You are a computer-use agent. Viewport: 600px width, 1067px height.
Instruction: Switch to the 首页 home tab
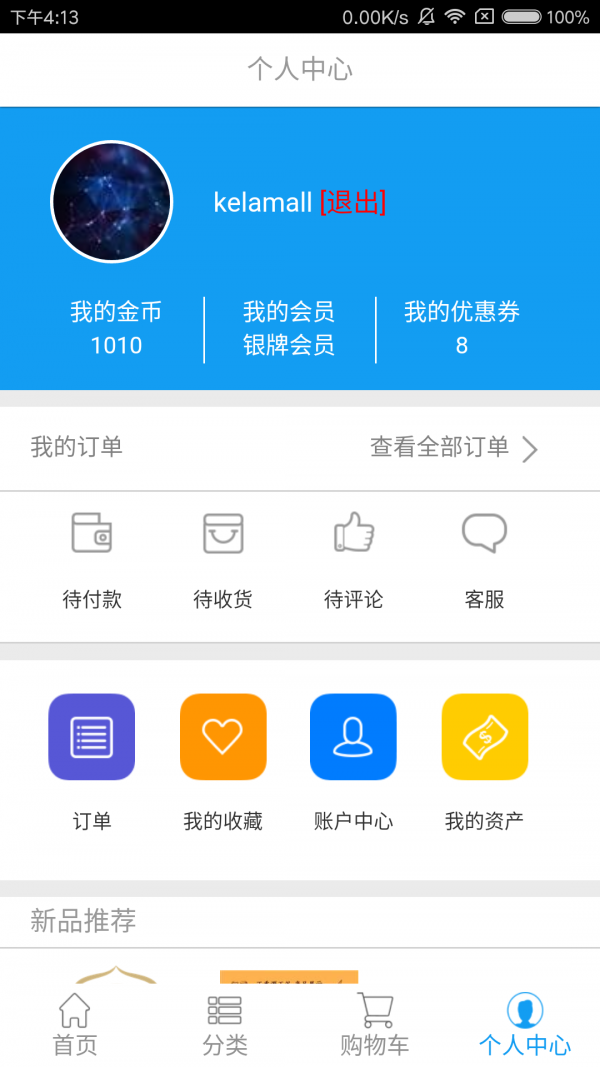pyautogui.click(x=75, y=1025)
